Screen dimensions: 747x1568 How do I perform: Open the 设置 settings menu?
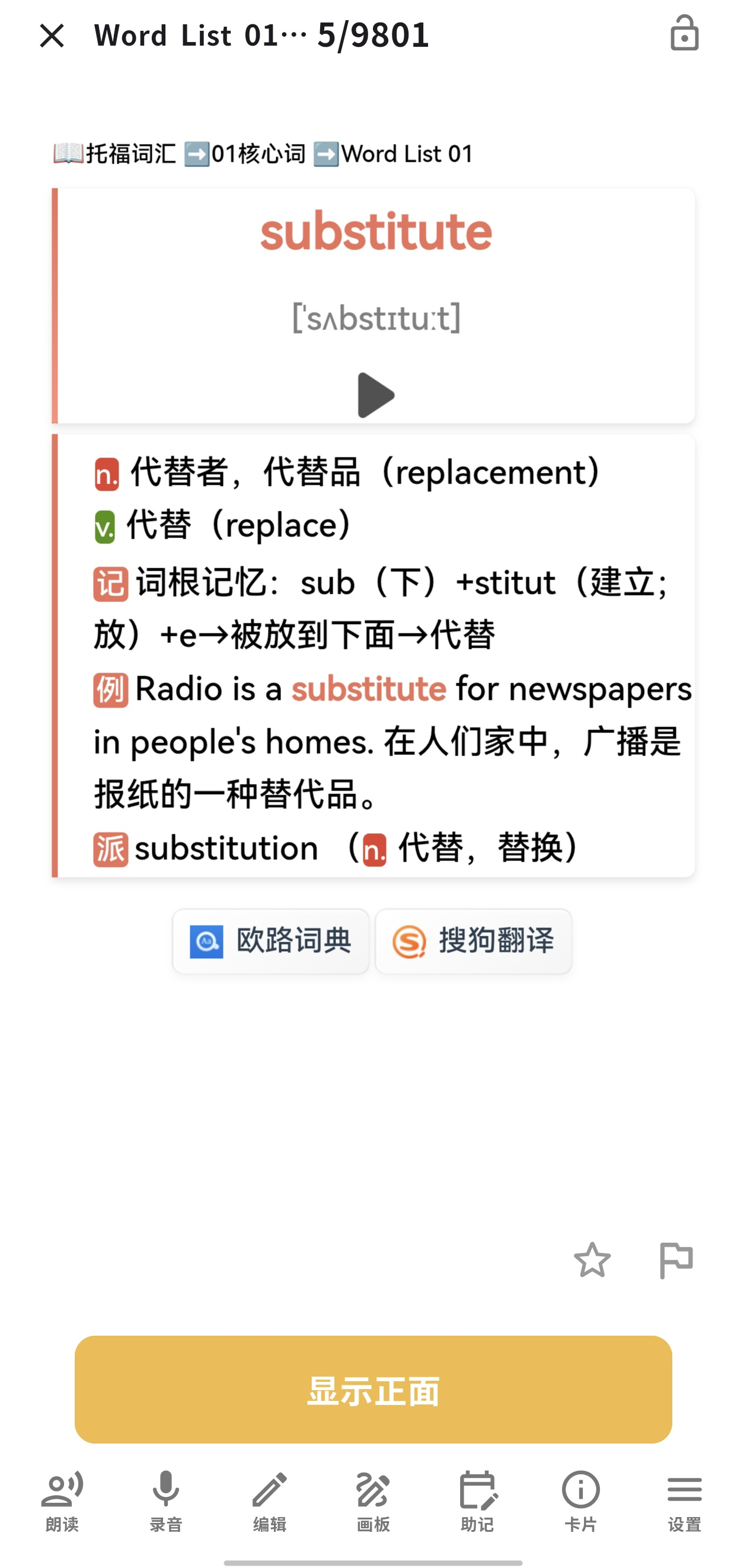click(684, 1500)
